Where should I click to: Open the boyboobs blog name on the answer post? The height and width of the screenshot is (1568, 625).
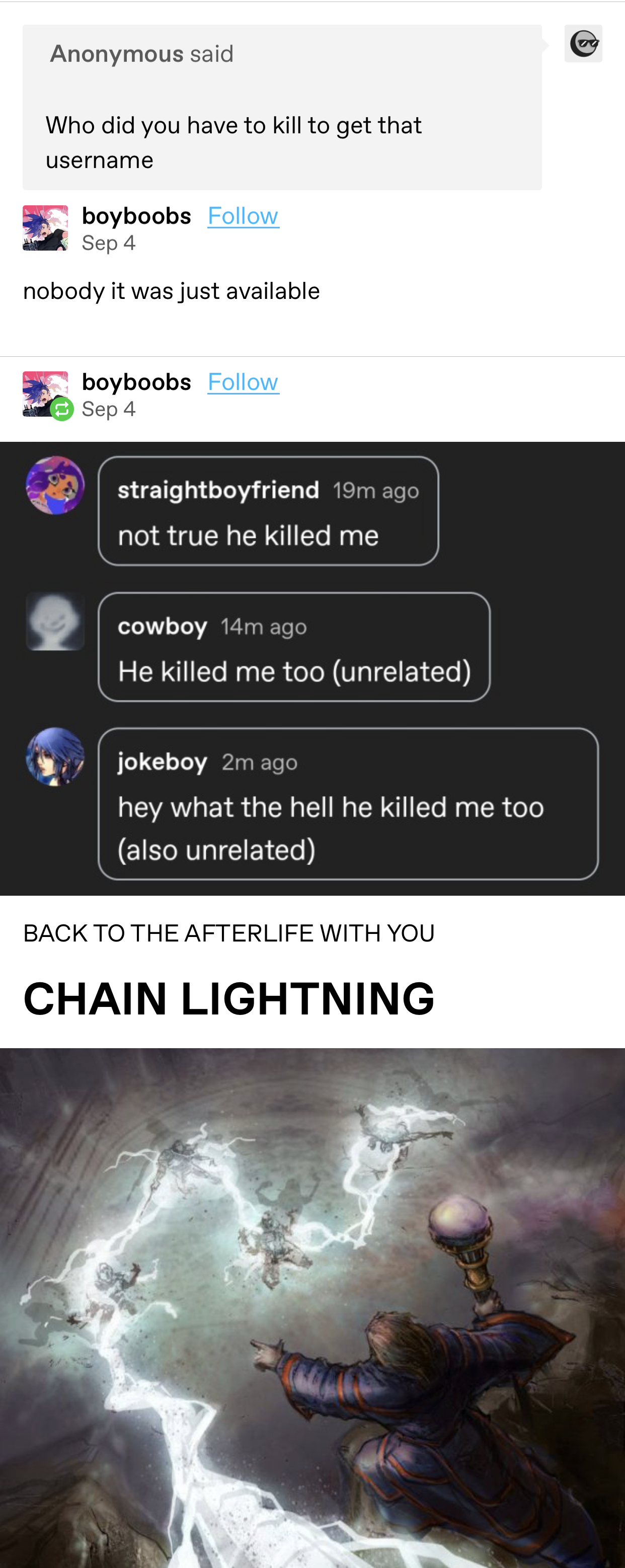[x=136, y=216]
